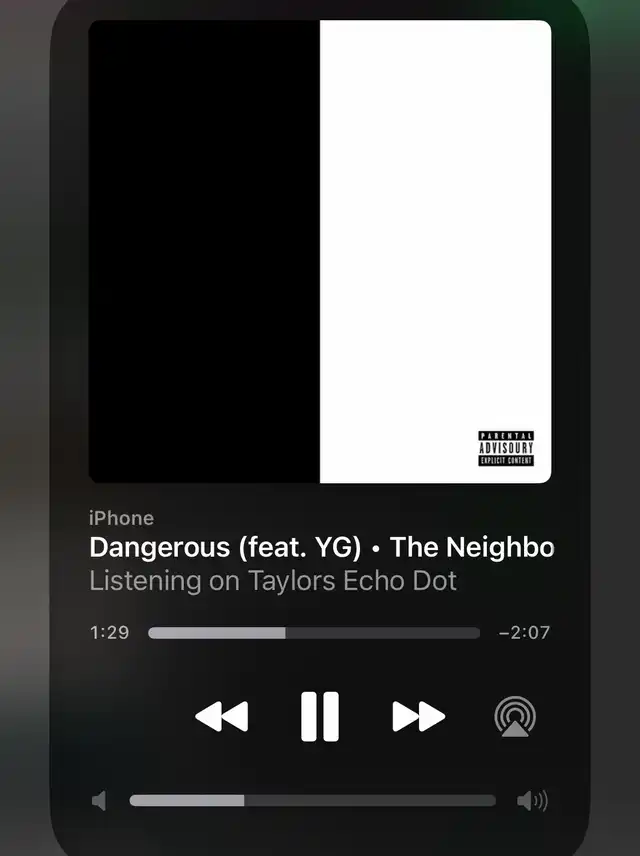Pause the song Dangerous
Image resolution: width=640 pixels, height=856 pixels.
[320, 716]
